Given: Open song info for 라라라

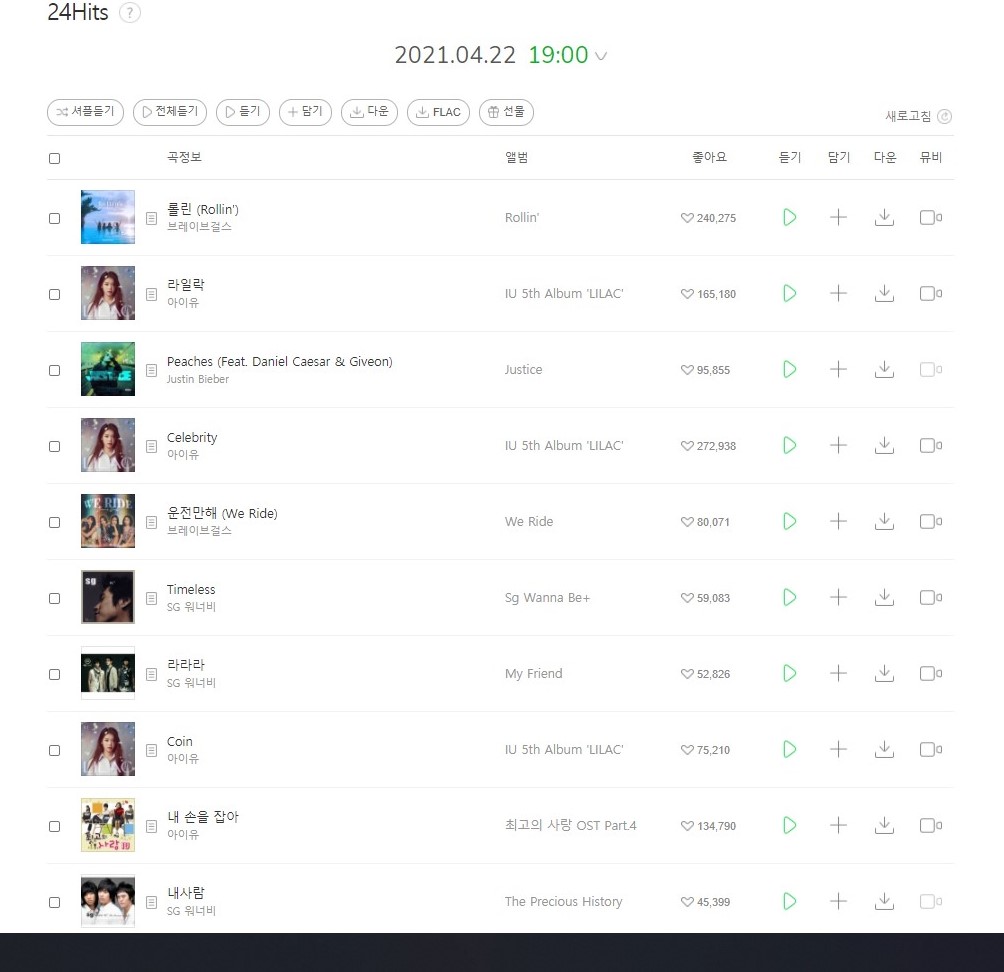Looking at the screenshot, I should 152,674.
